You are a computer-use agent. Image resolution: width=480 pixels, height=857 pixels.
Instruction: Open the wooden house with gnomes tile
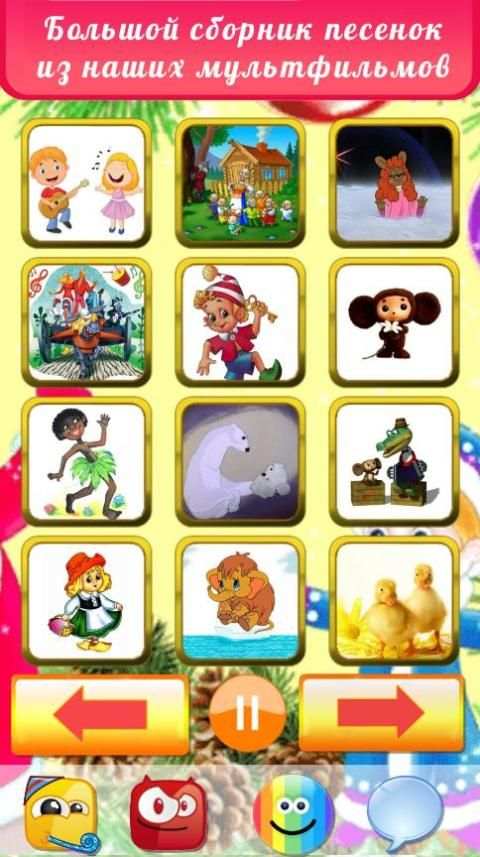point(241,183)
